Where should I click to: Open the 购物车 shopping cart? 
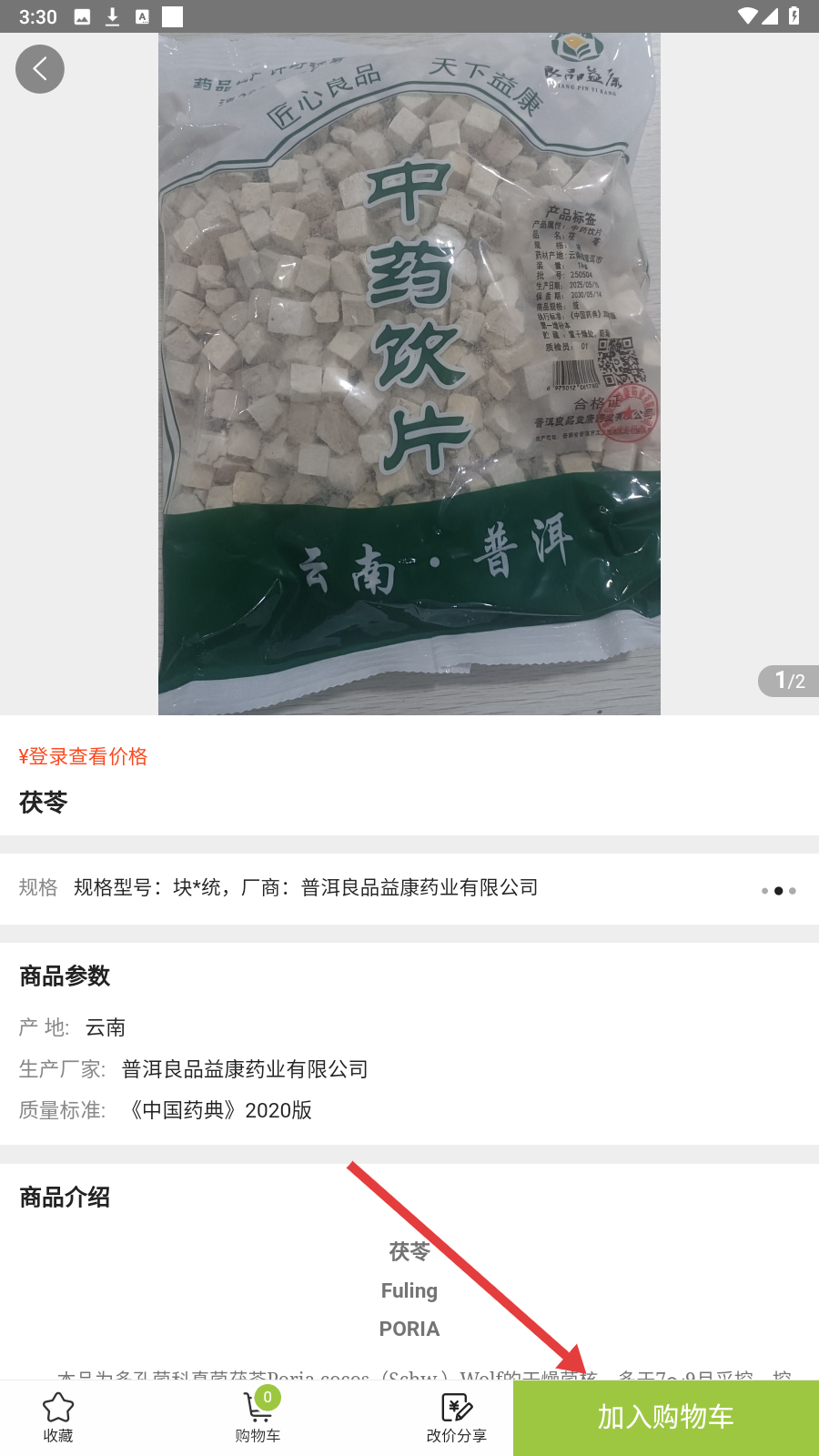tap(258, 1417)
